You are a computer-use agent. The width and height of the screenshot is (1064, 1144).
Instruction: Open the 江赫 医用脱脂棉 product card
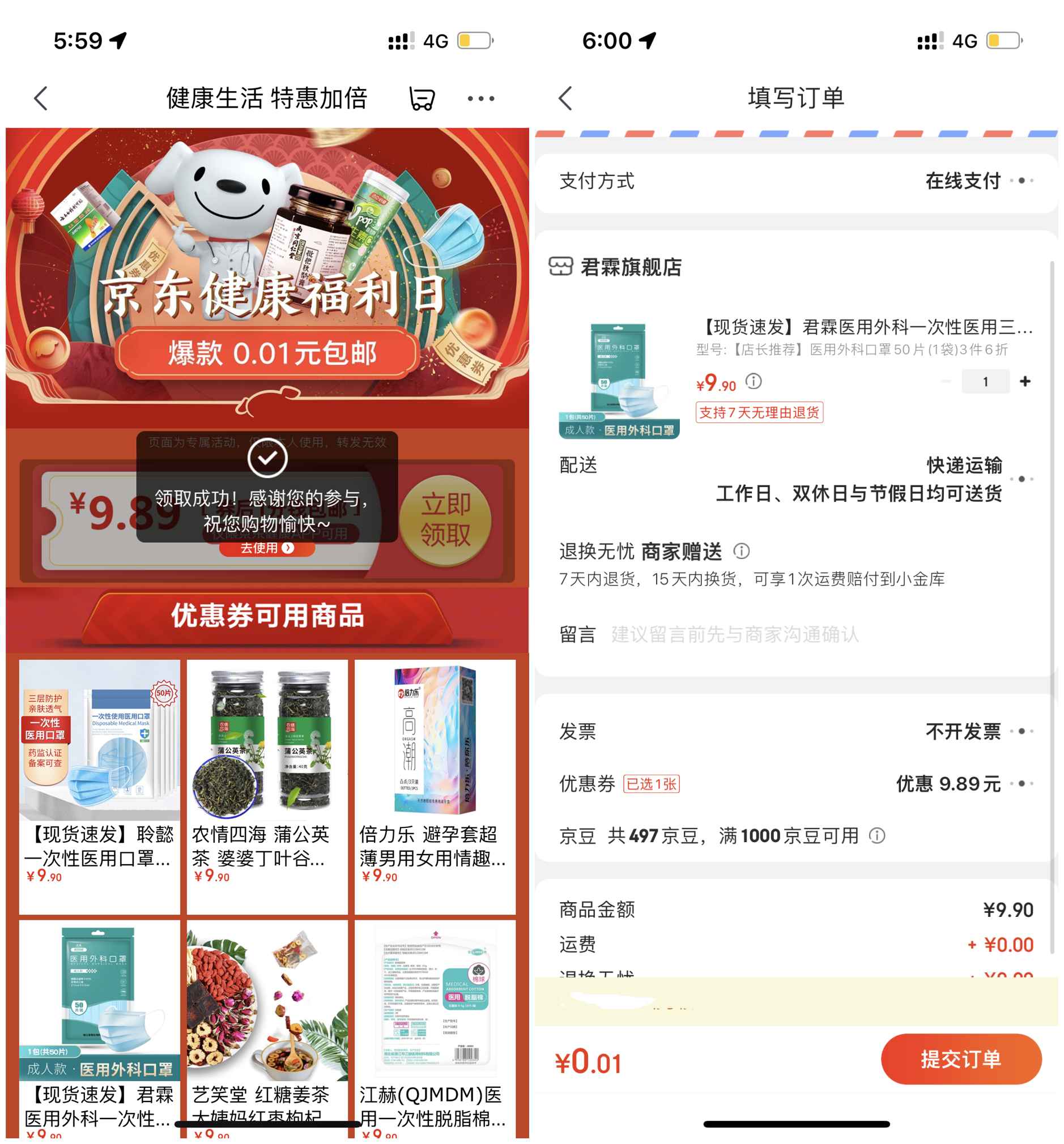[435, 1025]
